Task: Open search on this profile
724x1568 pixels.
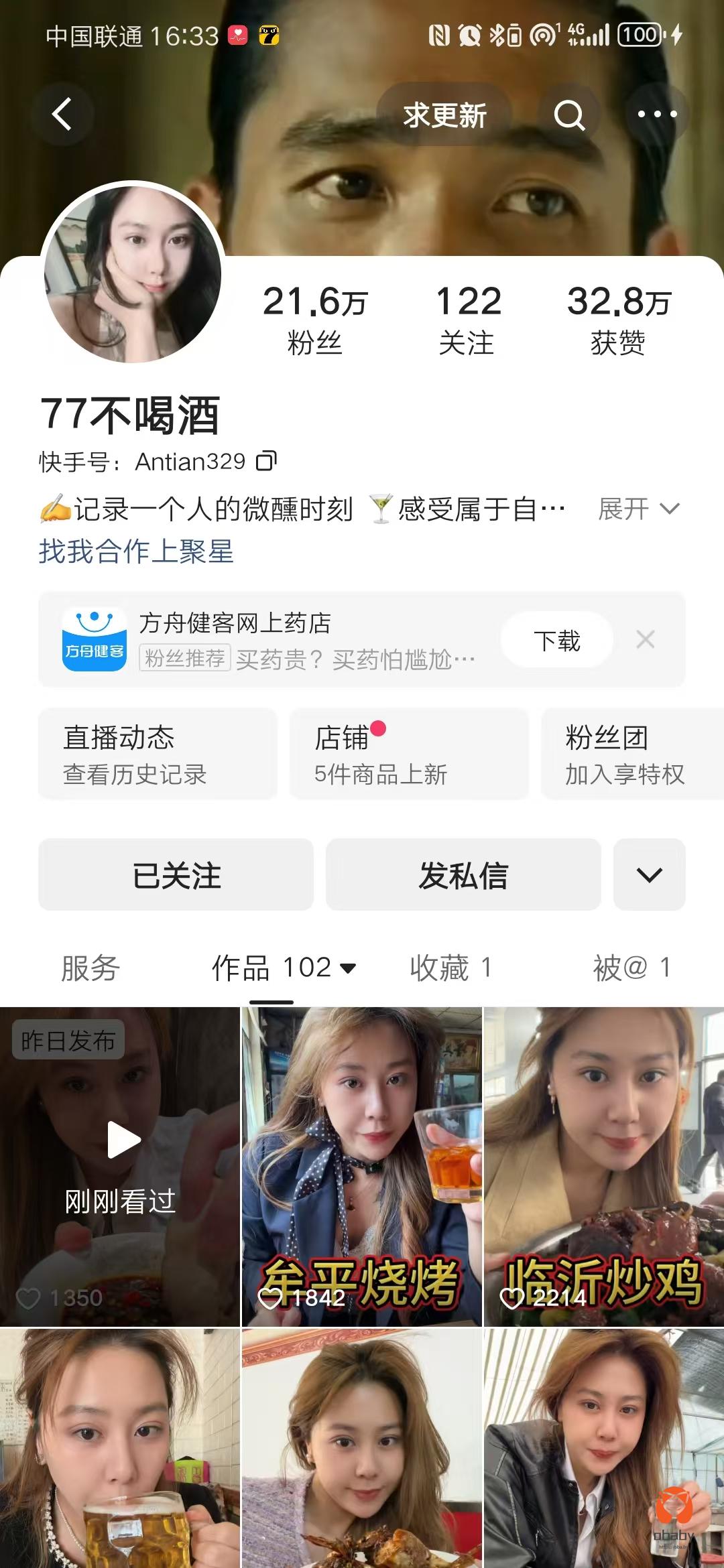Action: click(569, 115)
